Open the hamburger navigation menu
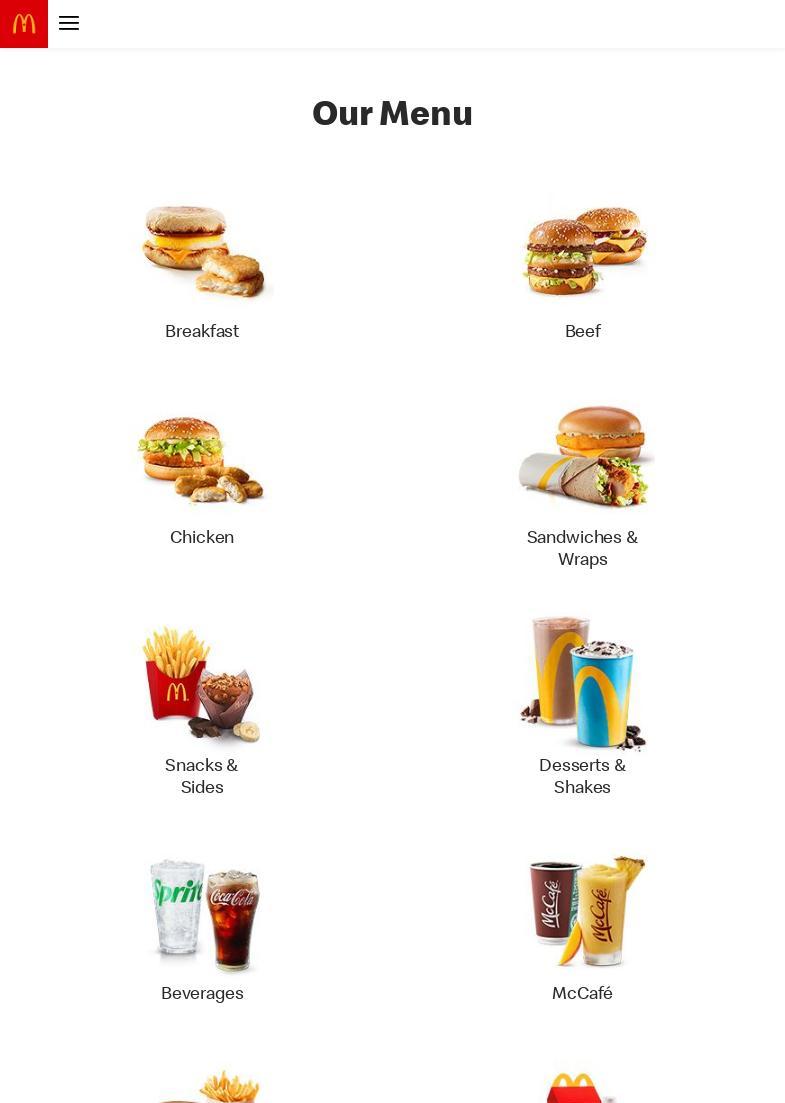This screenshot has height=1103, width=785. tap(69, 23)
